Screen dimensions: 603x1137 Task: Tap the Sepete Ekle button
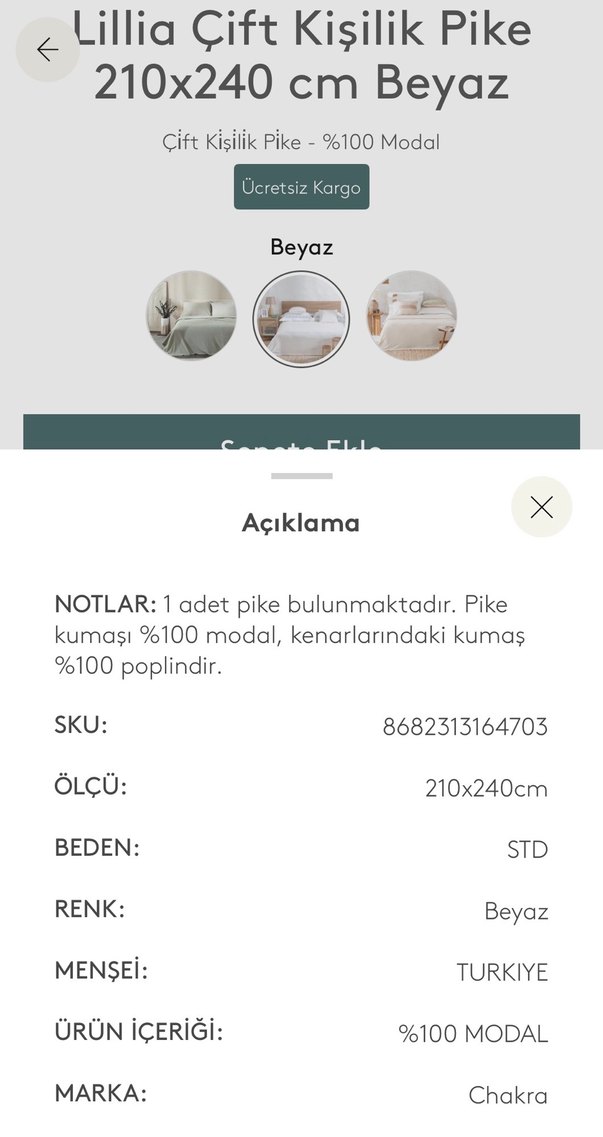pyautogui.click(x=301, y=434)
